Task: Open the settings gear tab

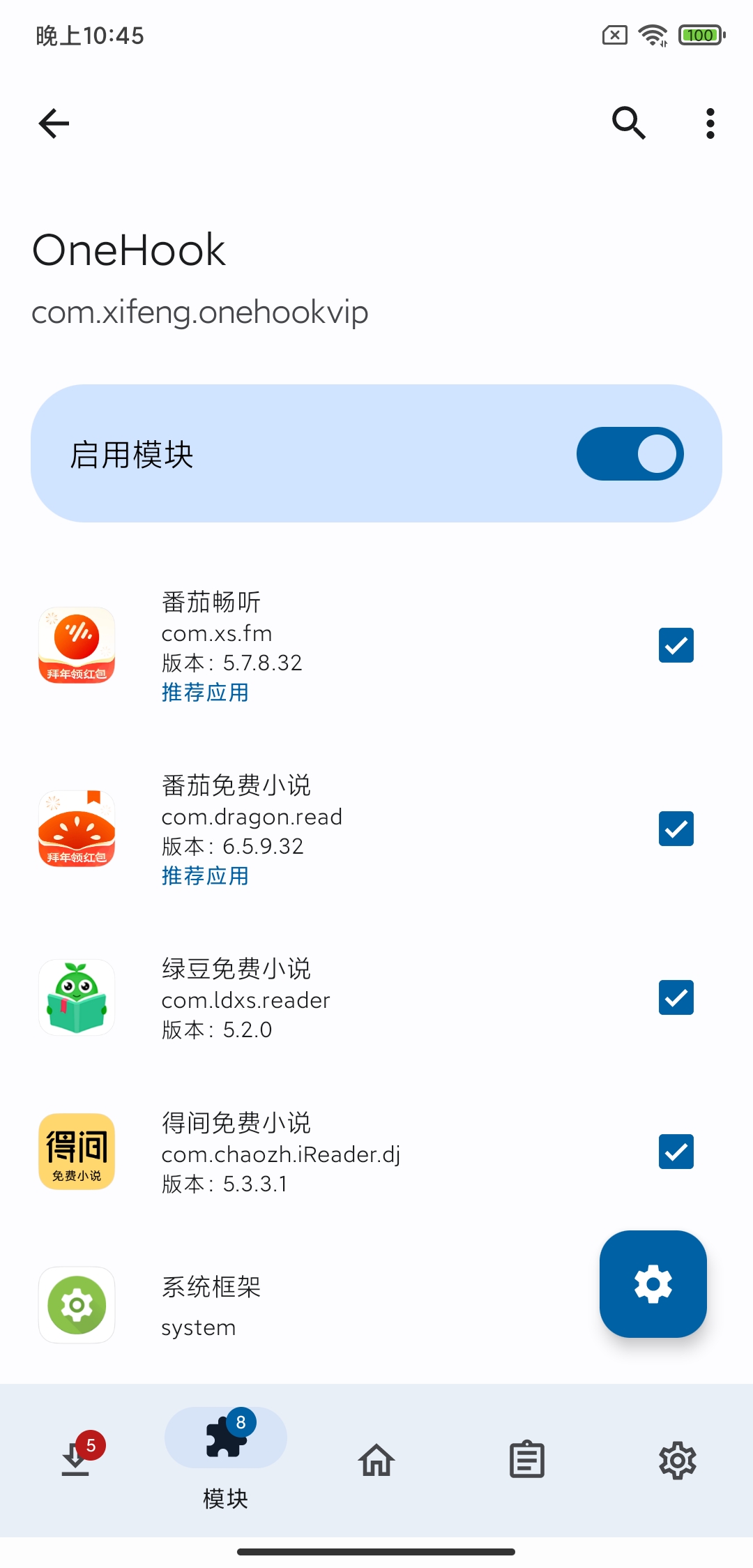Action: coord(677,1460)
